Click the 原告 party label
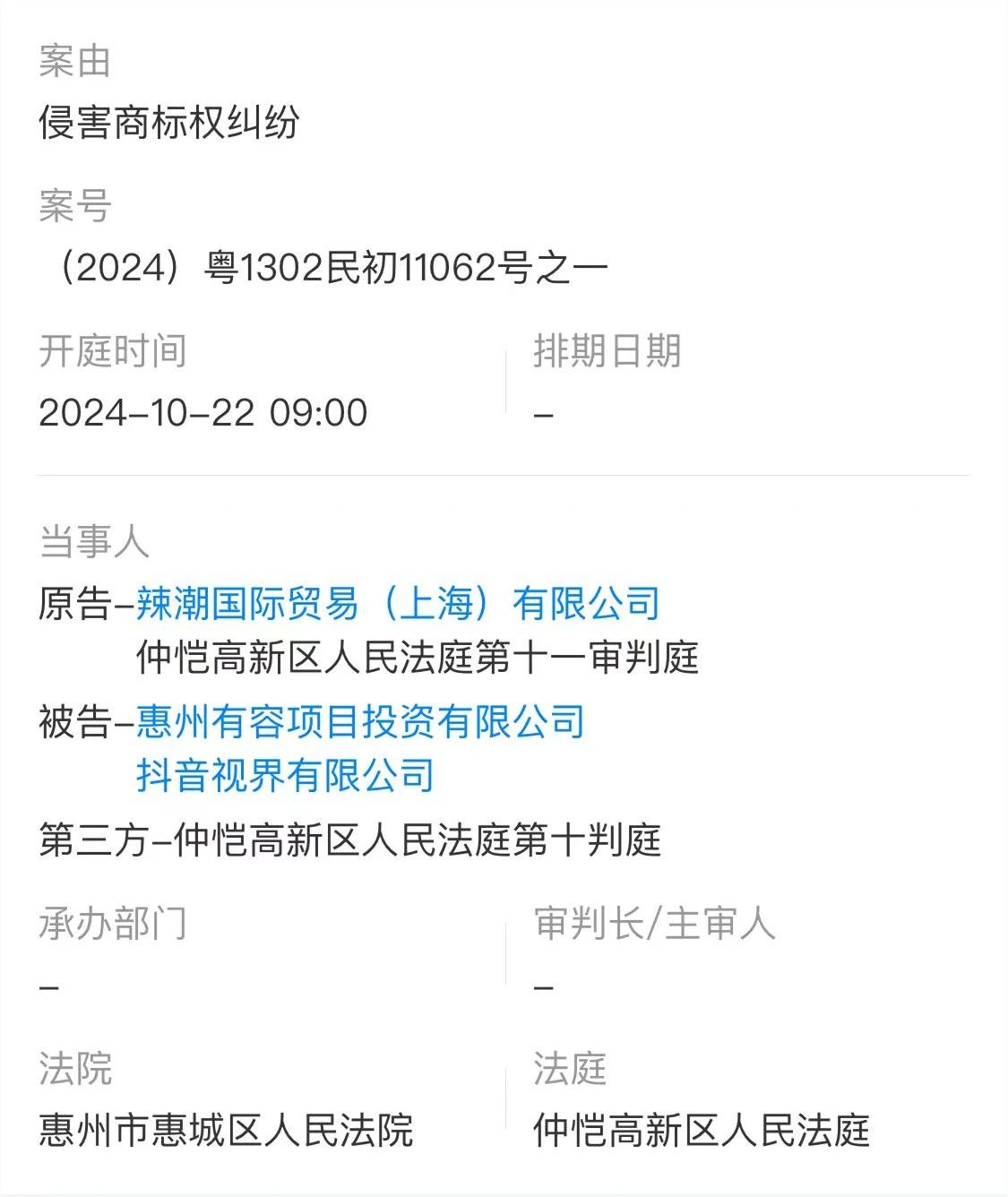1008x1197 pixels. 73,603
